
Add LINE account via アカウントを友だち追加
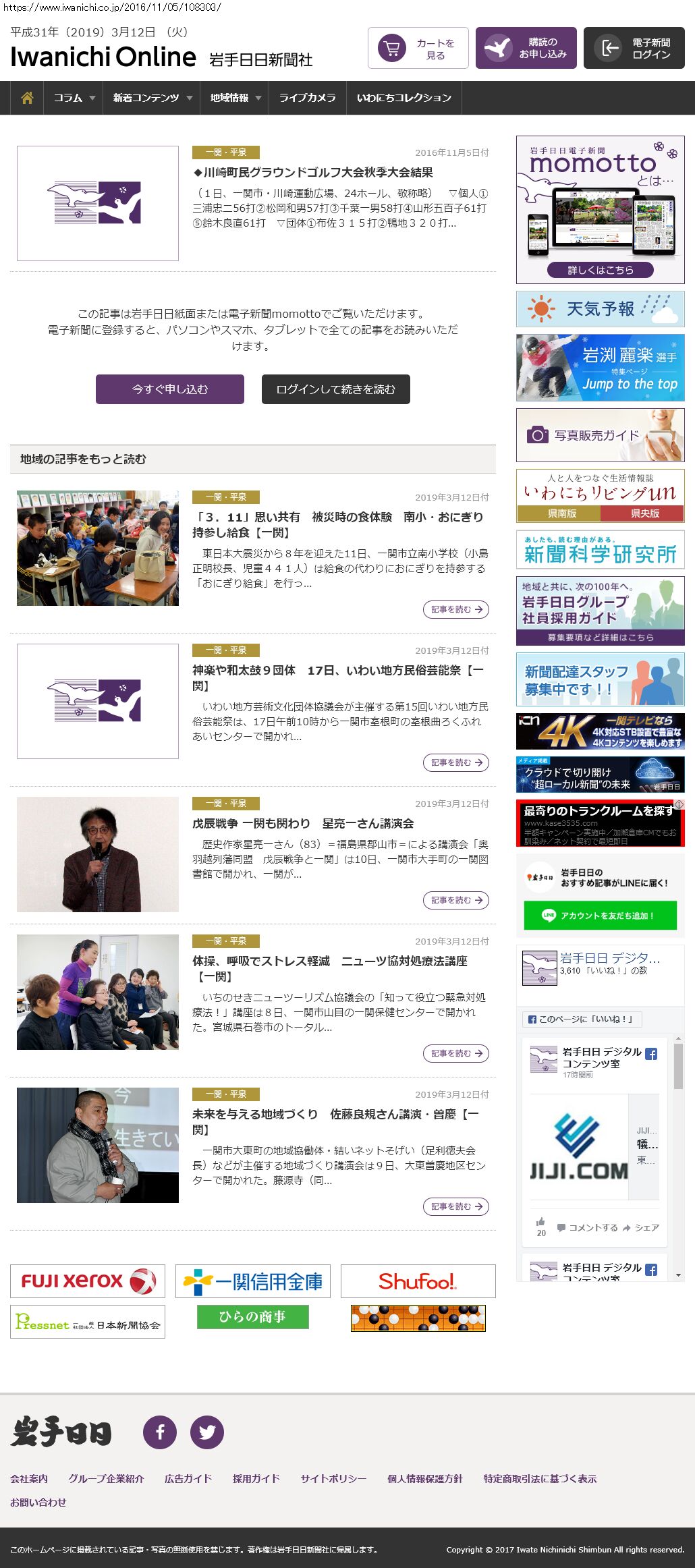click(600, 916)
